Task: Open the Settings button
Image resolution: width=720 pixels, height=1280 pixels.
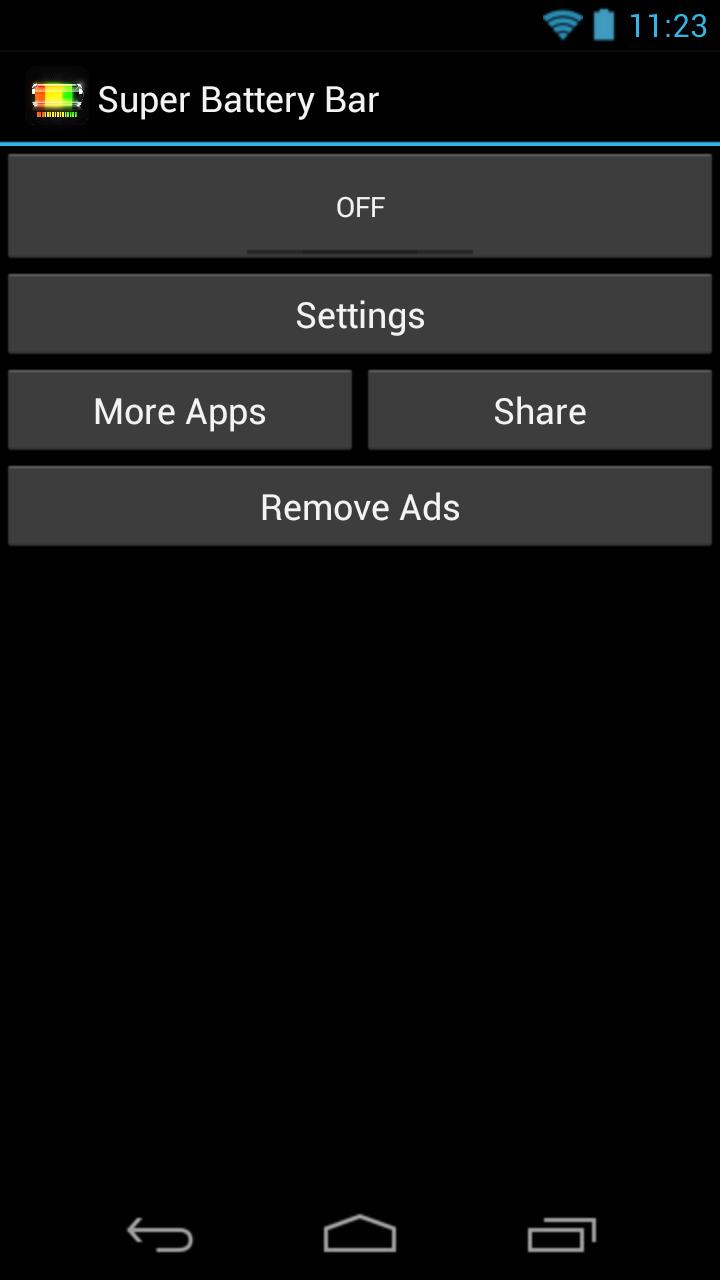Action: tap(360, 315)
